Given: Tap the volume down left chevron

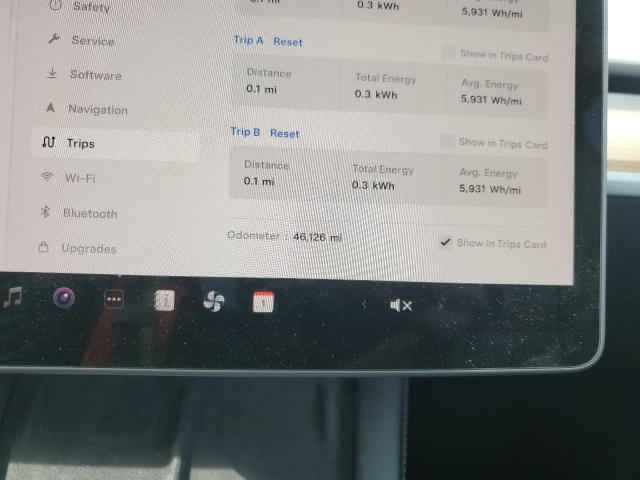Looking at the screenshot, I should 364,304.
